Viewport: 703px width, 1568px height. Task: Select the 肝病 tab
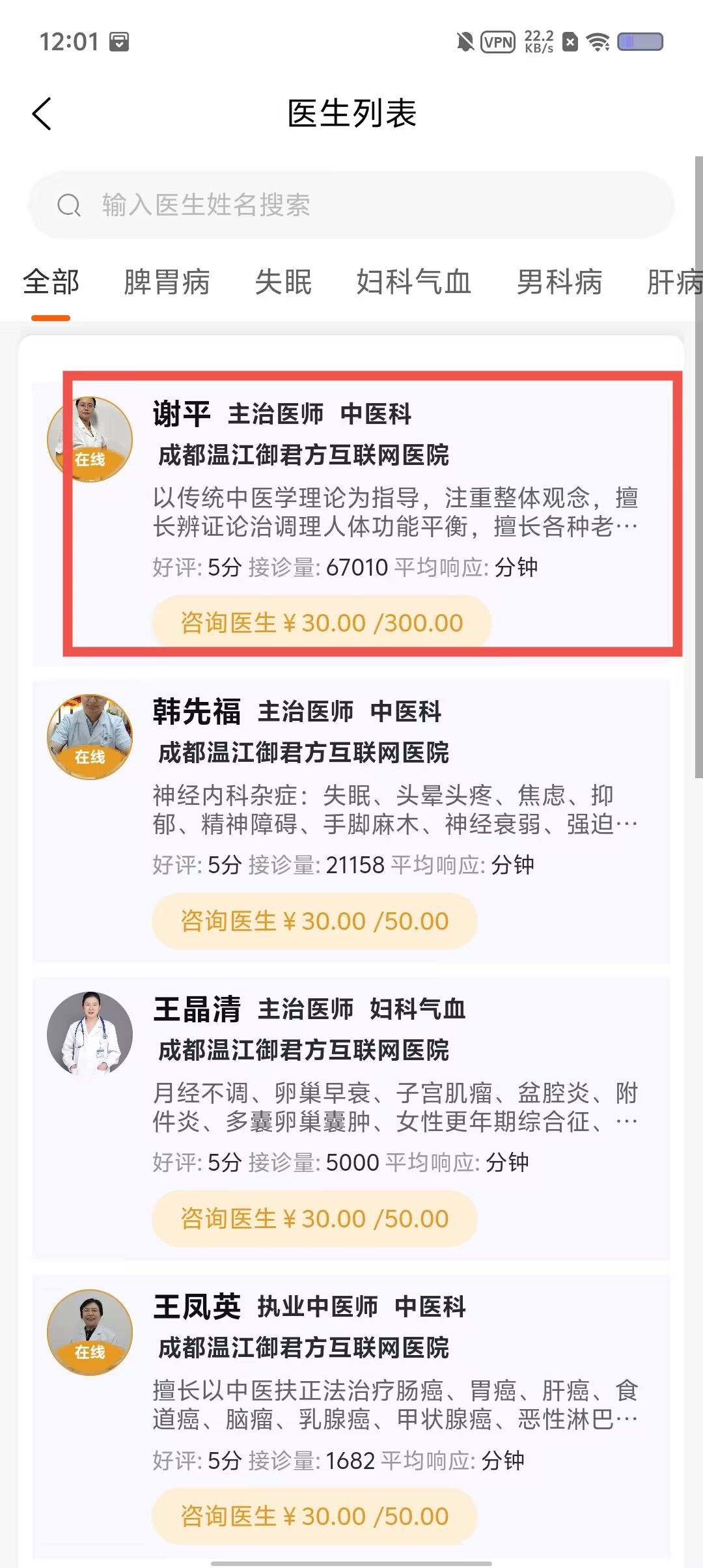pyautogui.click(x=674, y=282)
